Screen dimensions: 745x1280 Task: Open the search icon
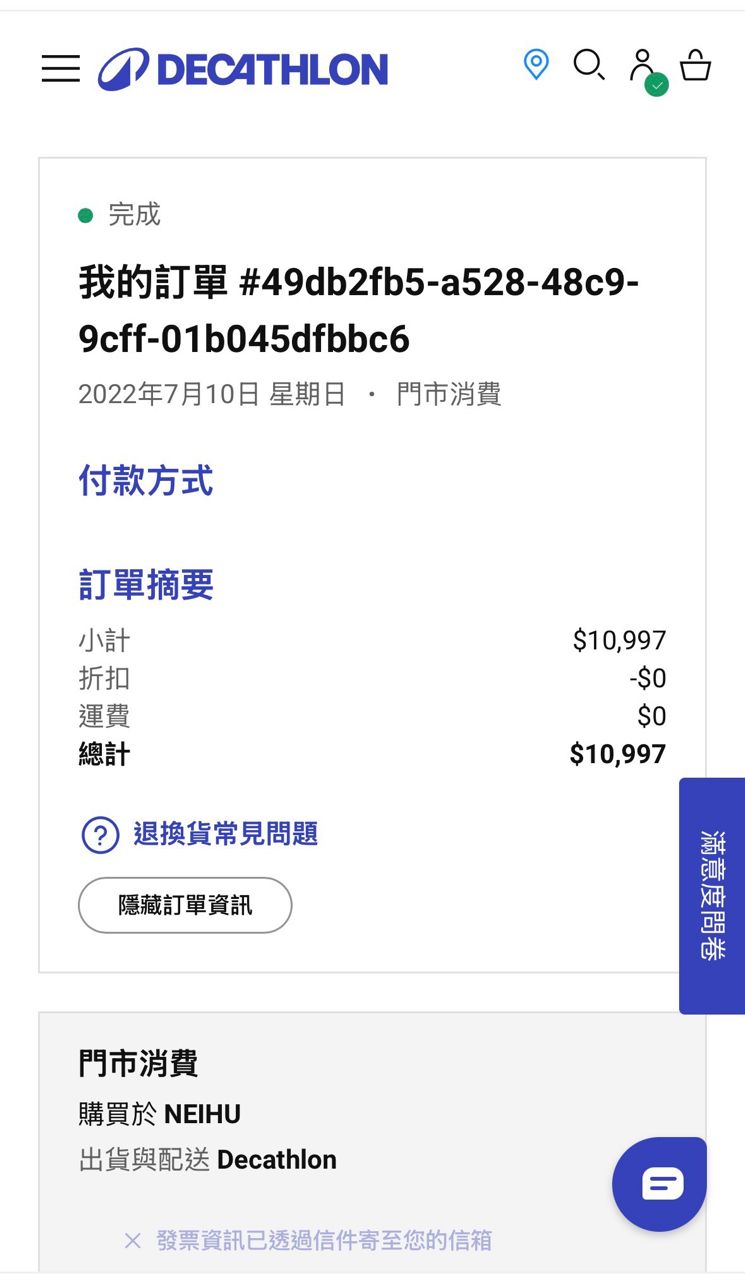click(588, 66)
